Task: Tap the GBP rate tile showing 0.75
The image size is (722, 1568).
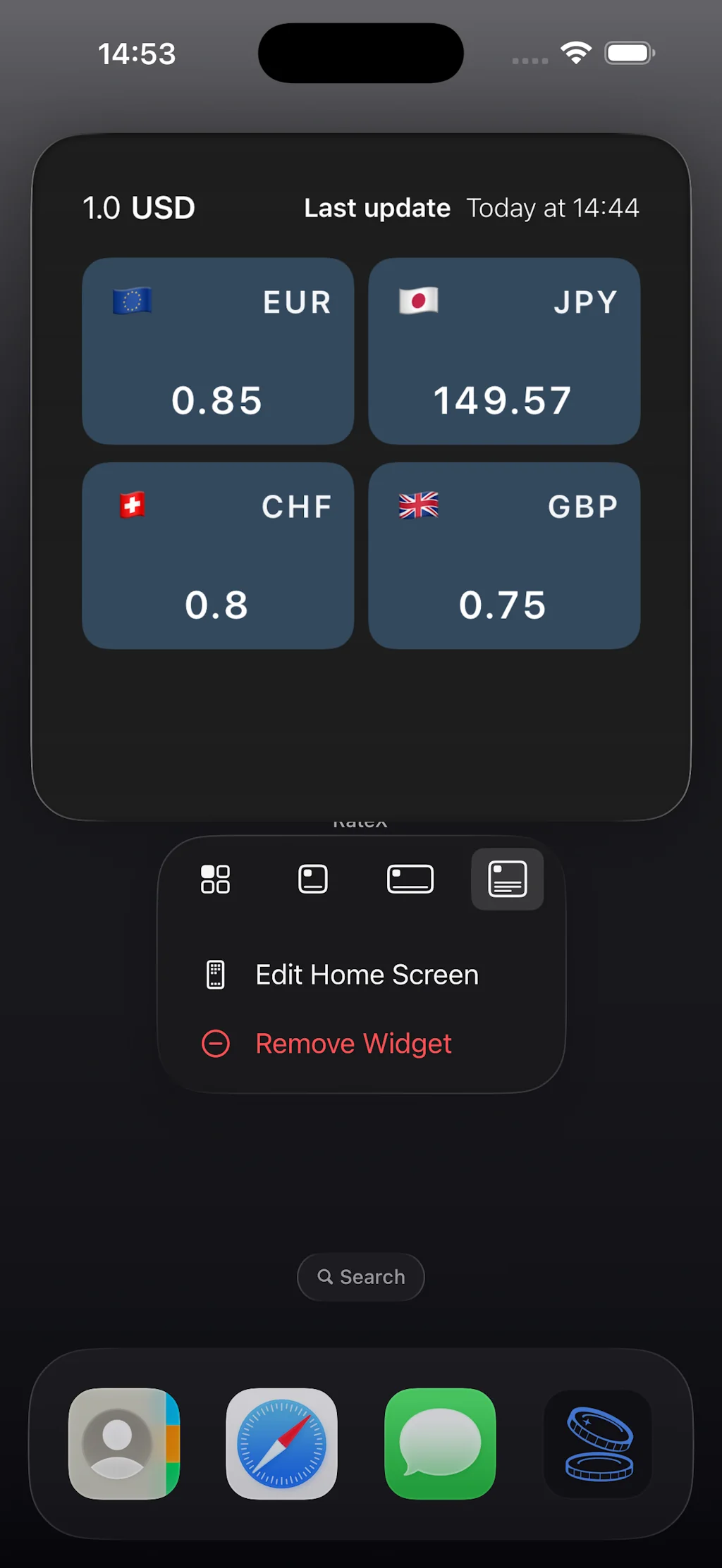Action: point(503,555)
